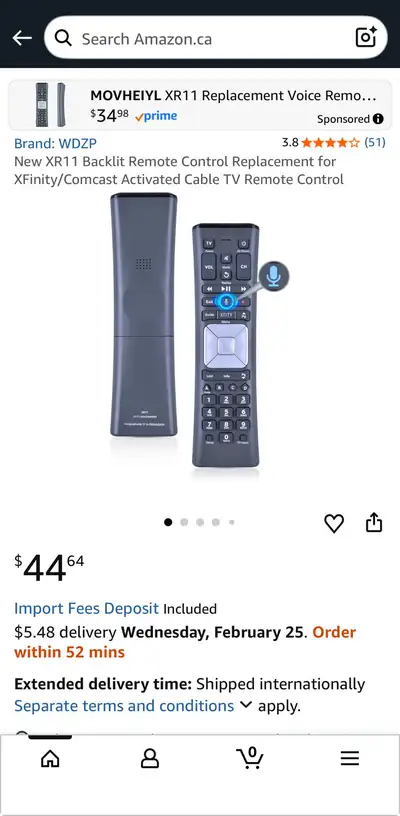
Task: Add item to wish list with heart
Action: [334, 523]
